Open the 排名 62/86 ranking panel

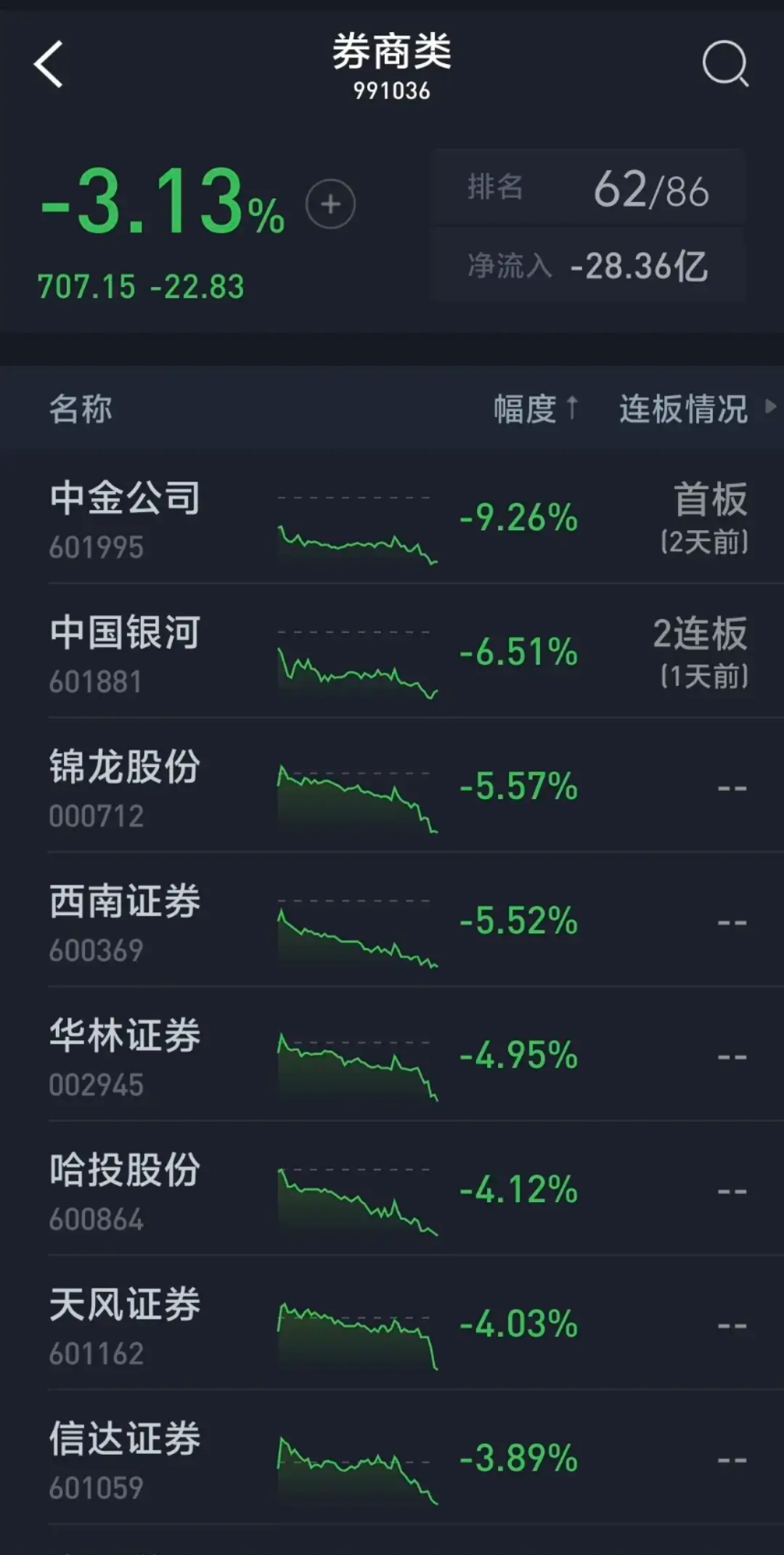click(587, 189)
